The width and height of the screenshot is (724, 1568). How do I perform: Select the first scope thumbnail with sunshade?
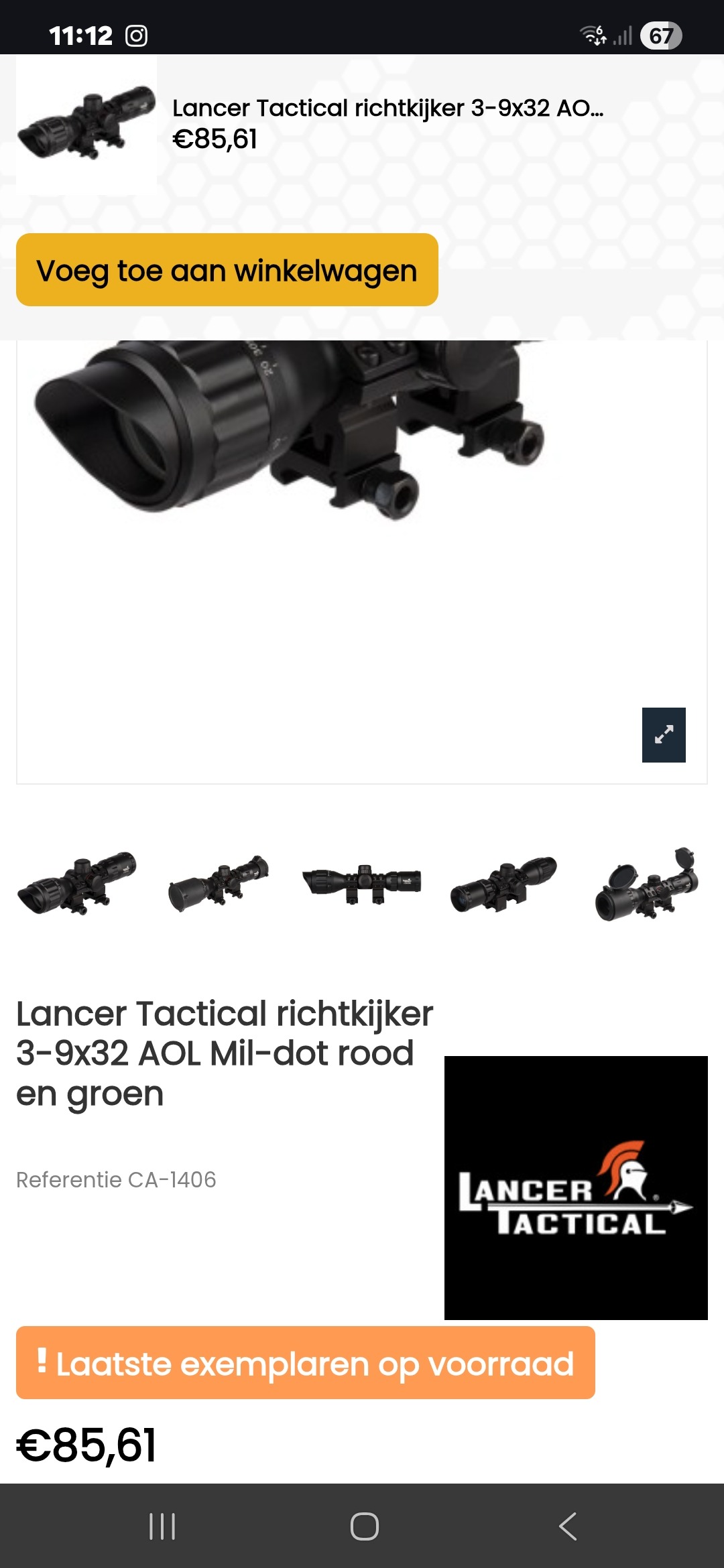77,883
